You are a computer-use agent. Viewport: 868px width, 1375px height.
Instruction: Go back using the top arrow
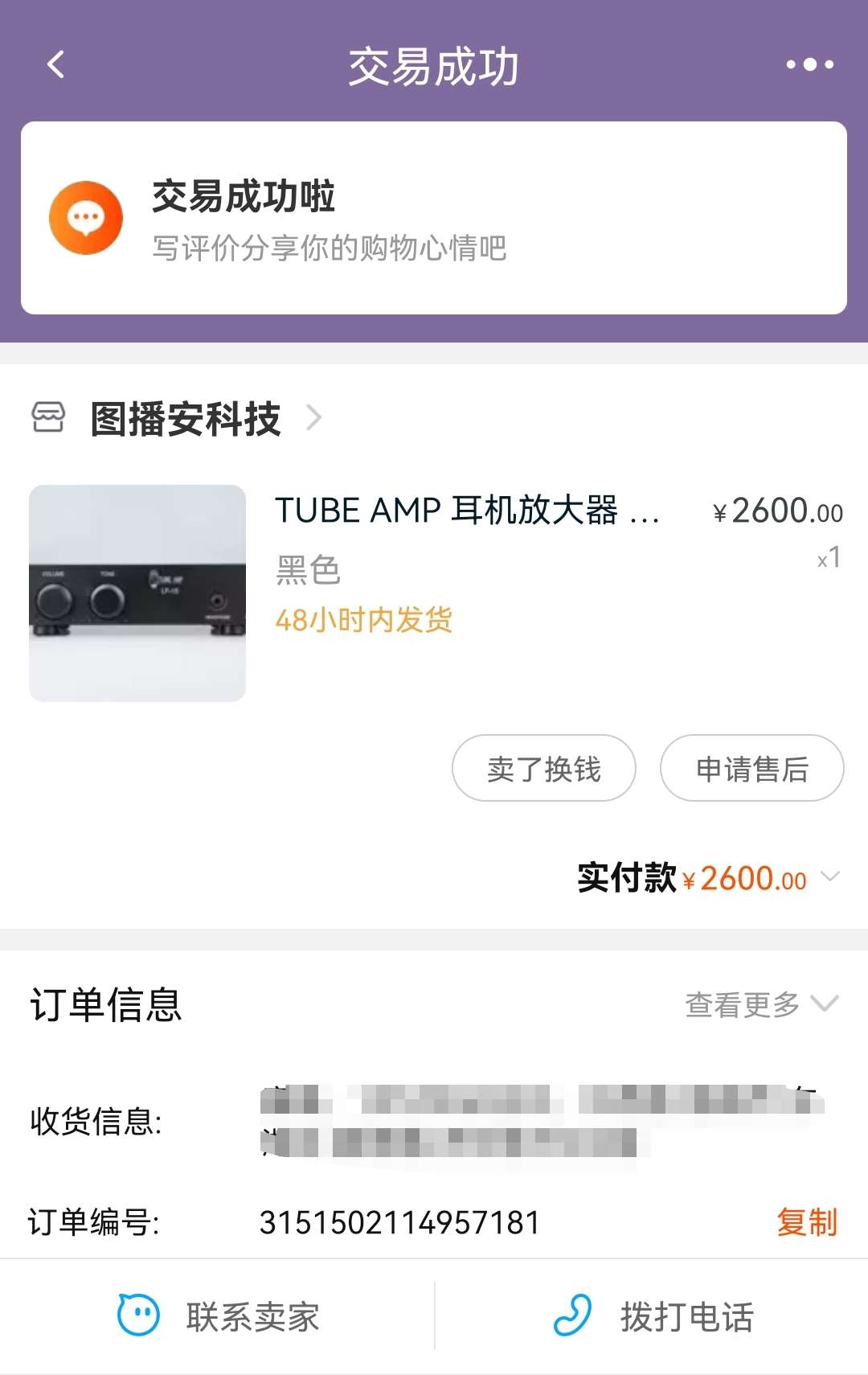coord(56,65)
